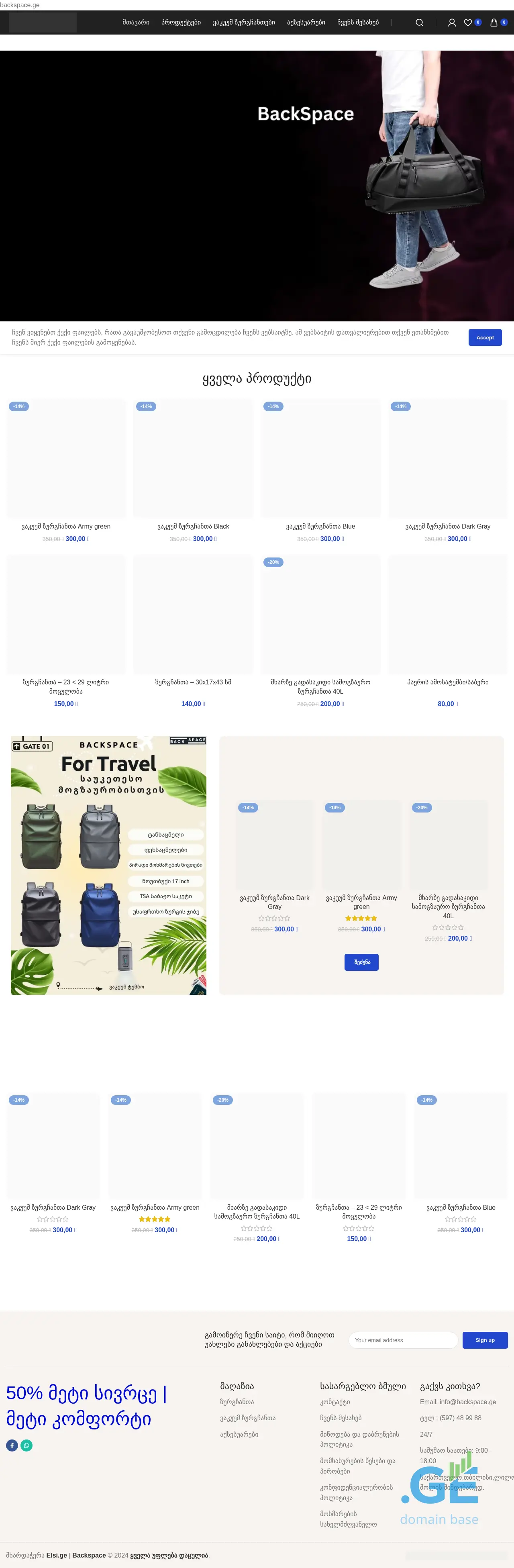Open ზურგჩანთა – 30x17x43 სმ product
The height and width of the screenshot is (1568, 514).
click(193, 682)
